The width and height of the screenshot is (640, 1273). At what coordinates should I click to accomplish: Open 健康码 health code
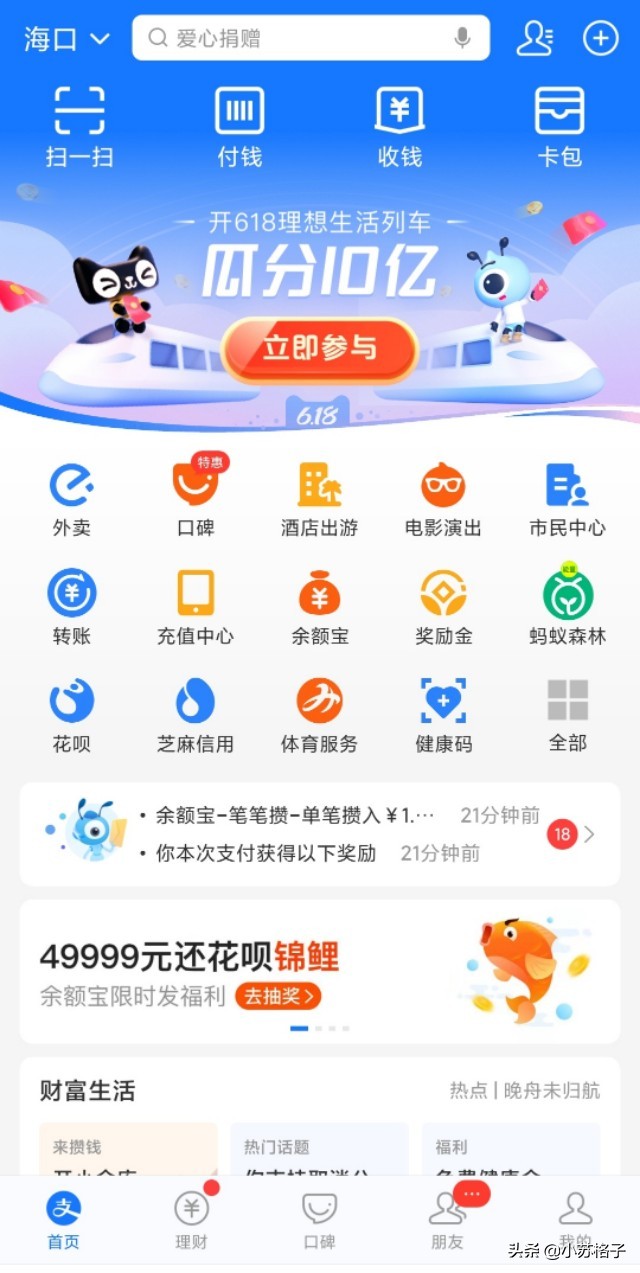[x=443, y=715]
